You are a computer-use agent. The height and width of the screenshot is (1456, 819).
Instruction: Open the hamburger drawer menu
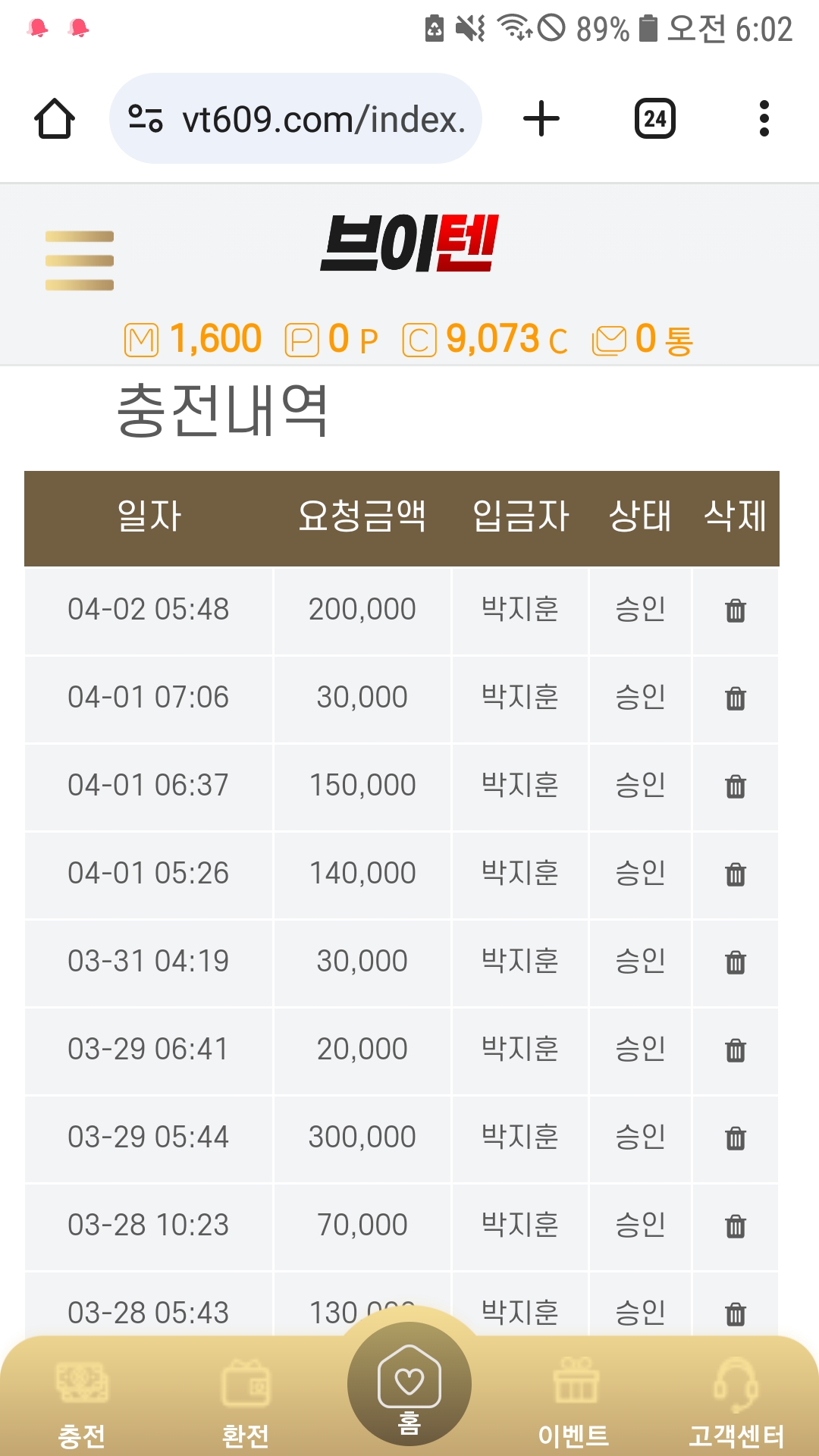[80, 260]
